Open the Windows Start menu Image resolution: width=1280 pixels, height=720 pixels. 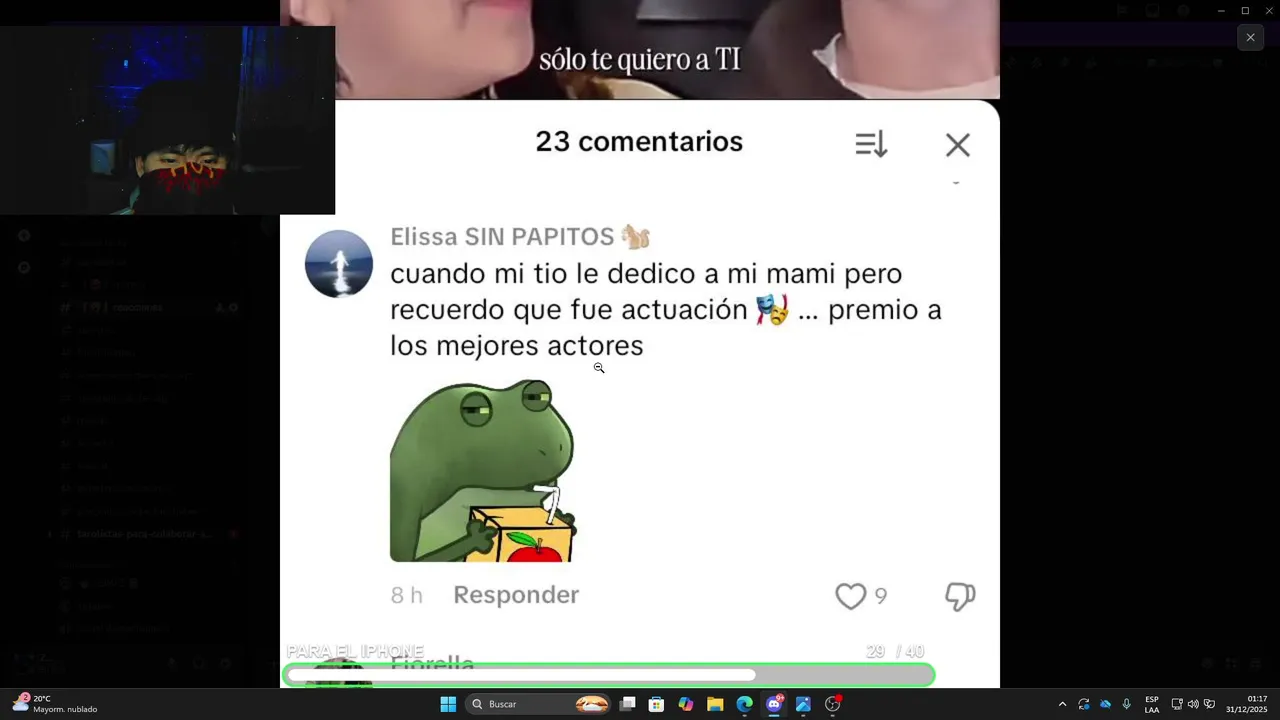(x=448, y=704)
